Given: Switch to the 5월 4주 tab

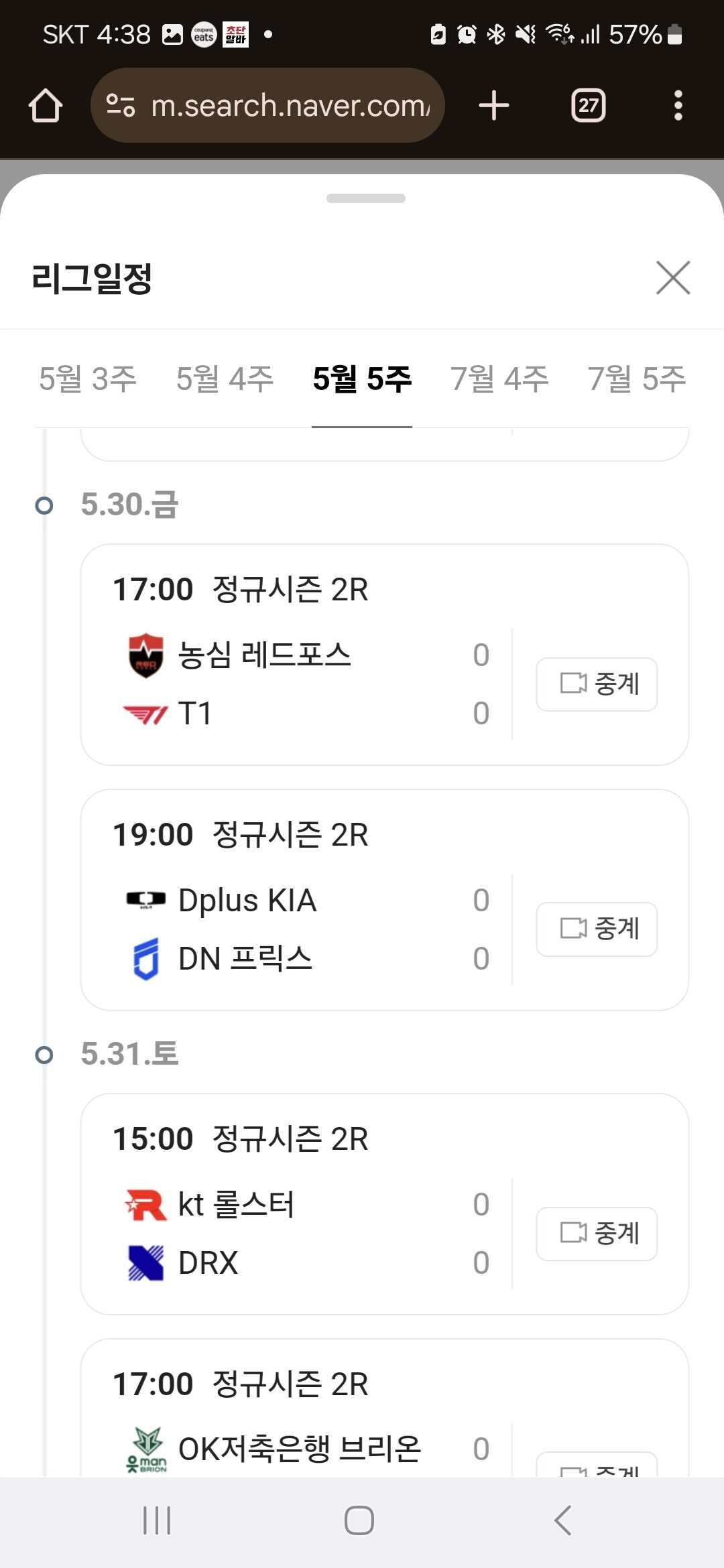Looking at the screenshot, I should coord(225,379).
